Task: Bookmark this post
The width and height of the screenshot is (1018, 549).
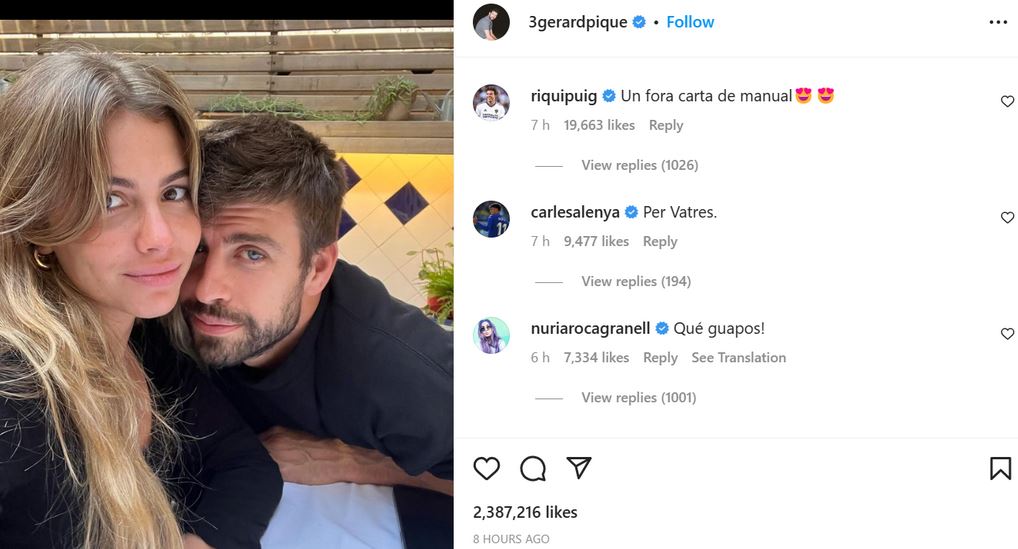Action: [x=1000, y=468]
